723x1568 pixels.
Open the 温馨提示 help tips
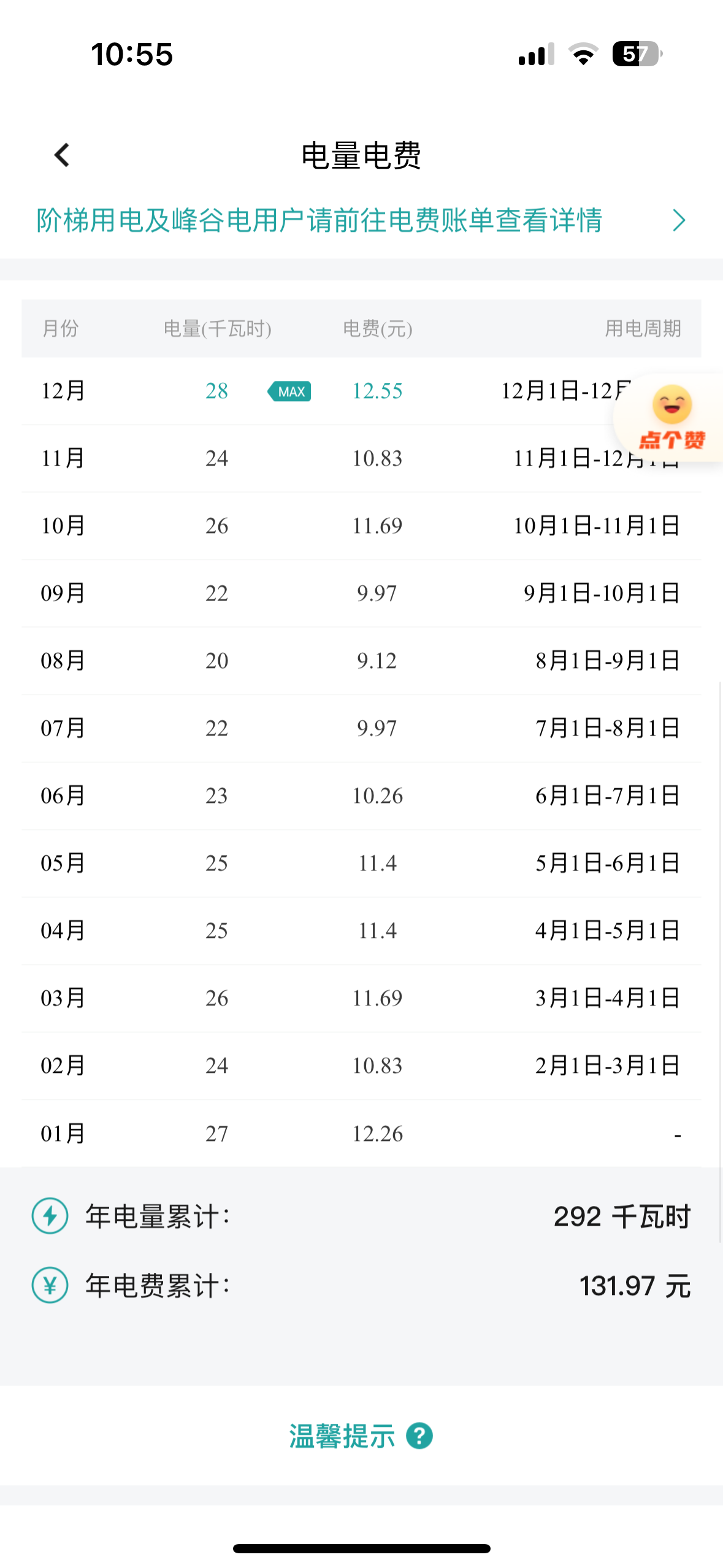coord(361,1436)
